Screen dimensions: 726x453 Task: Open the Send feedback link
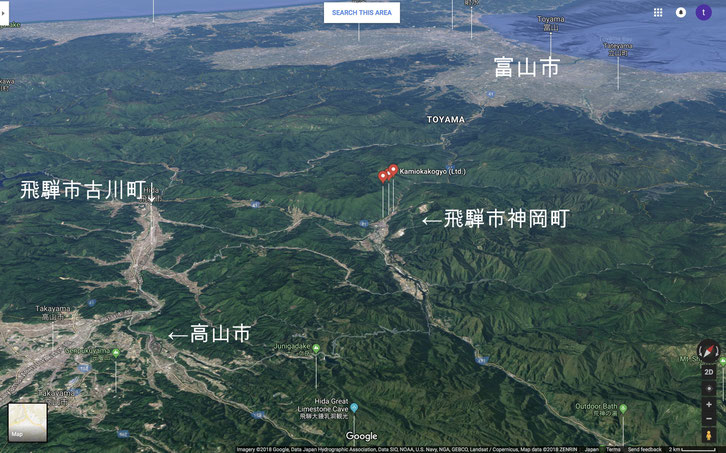[644, 450]
